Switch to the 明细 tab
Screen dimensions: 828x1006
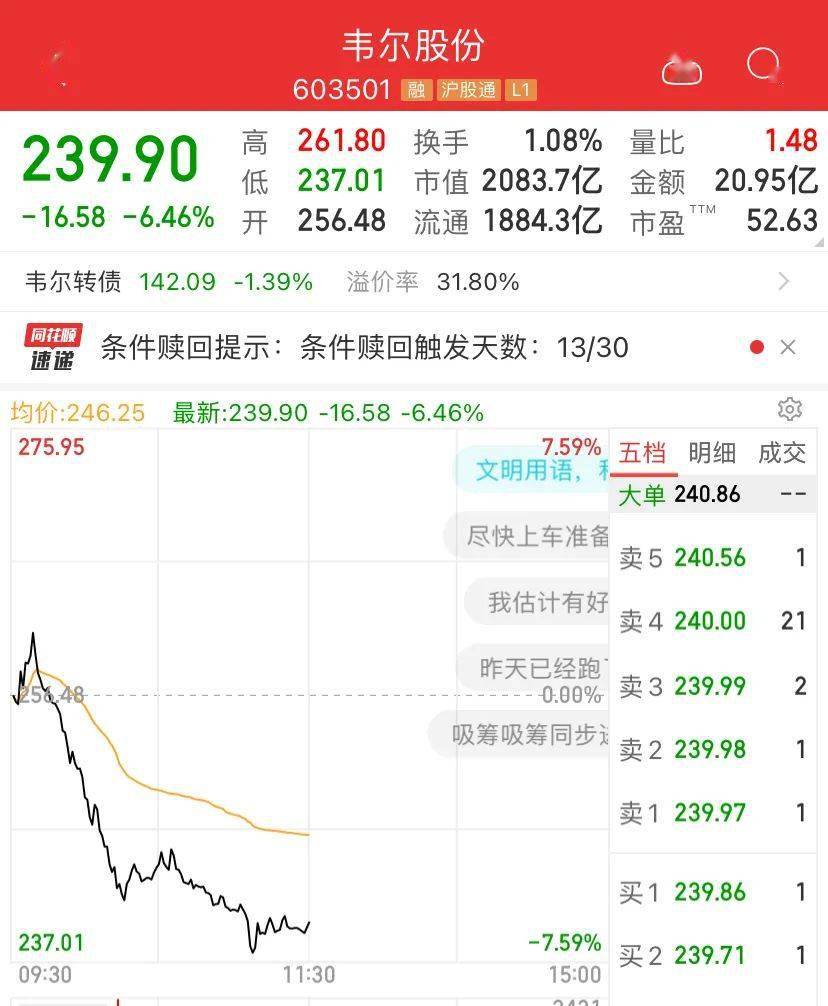tap(711, 453)
